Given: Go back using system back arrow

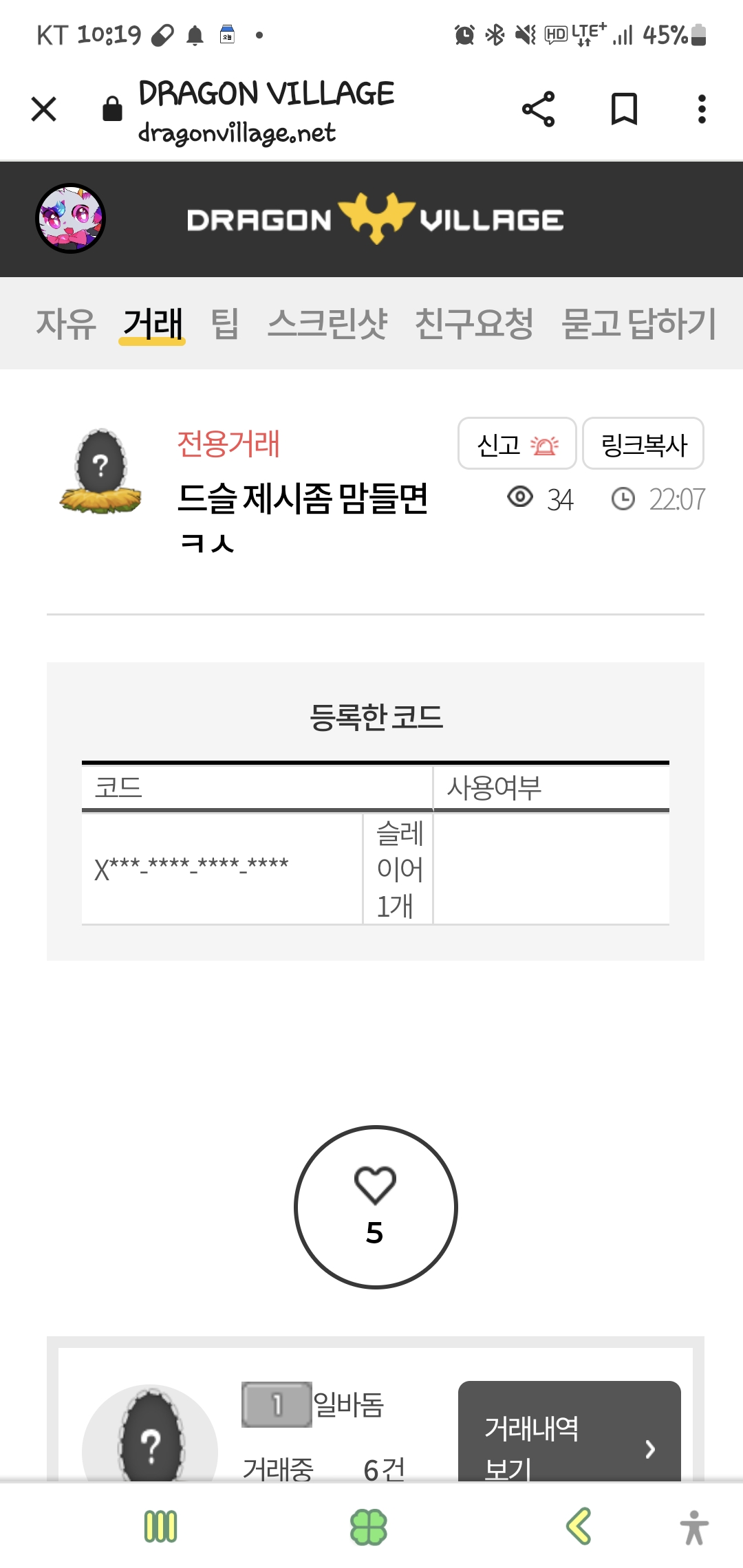Looking at the screenshot, I should [579, 1527].
